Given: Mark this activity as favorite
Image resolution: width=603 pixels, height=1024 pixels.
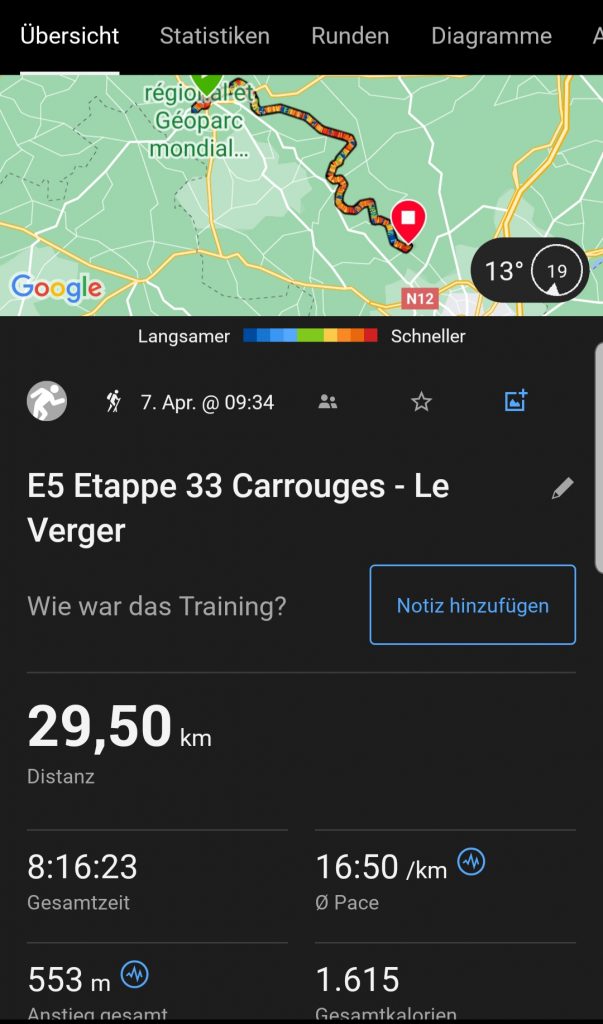Looking at the screenshot, I should click(x=421, y=402).
